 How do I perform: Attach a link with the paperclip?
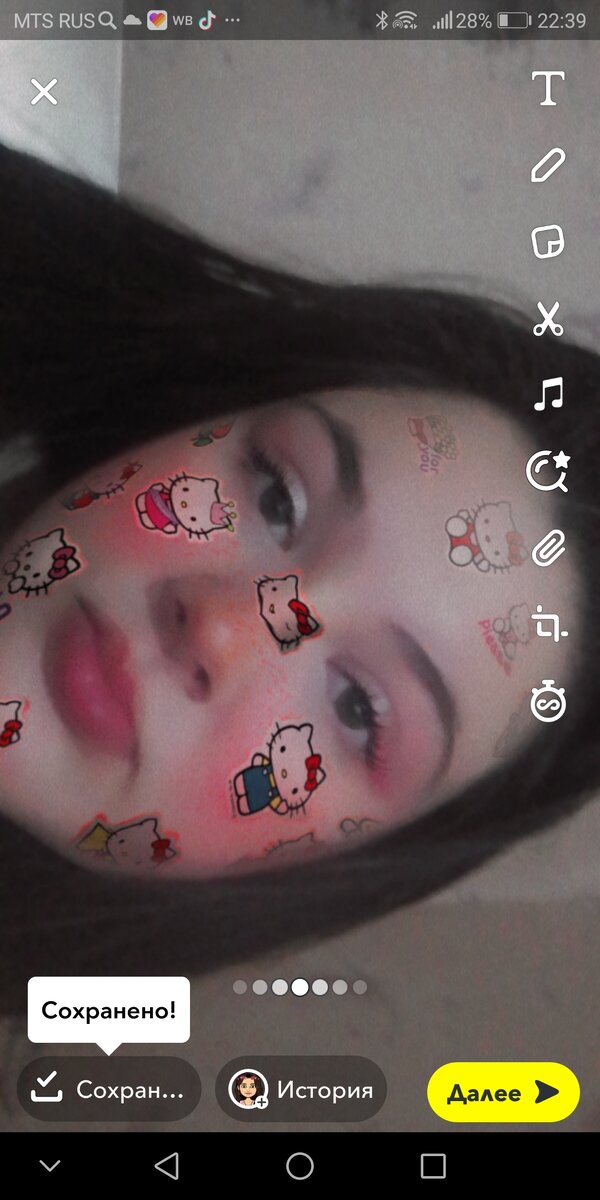click(x=548, y=548)
